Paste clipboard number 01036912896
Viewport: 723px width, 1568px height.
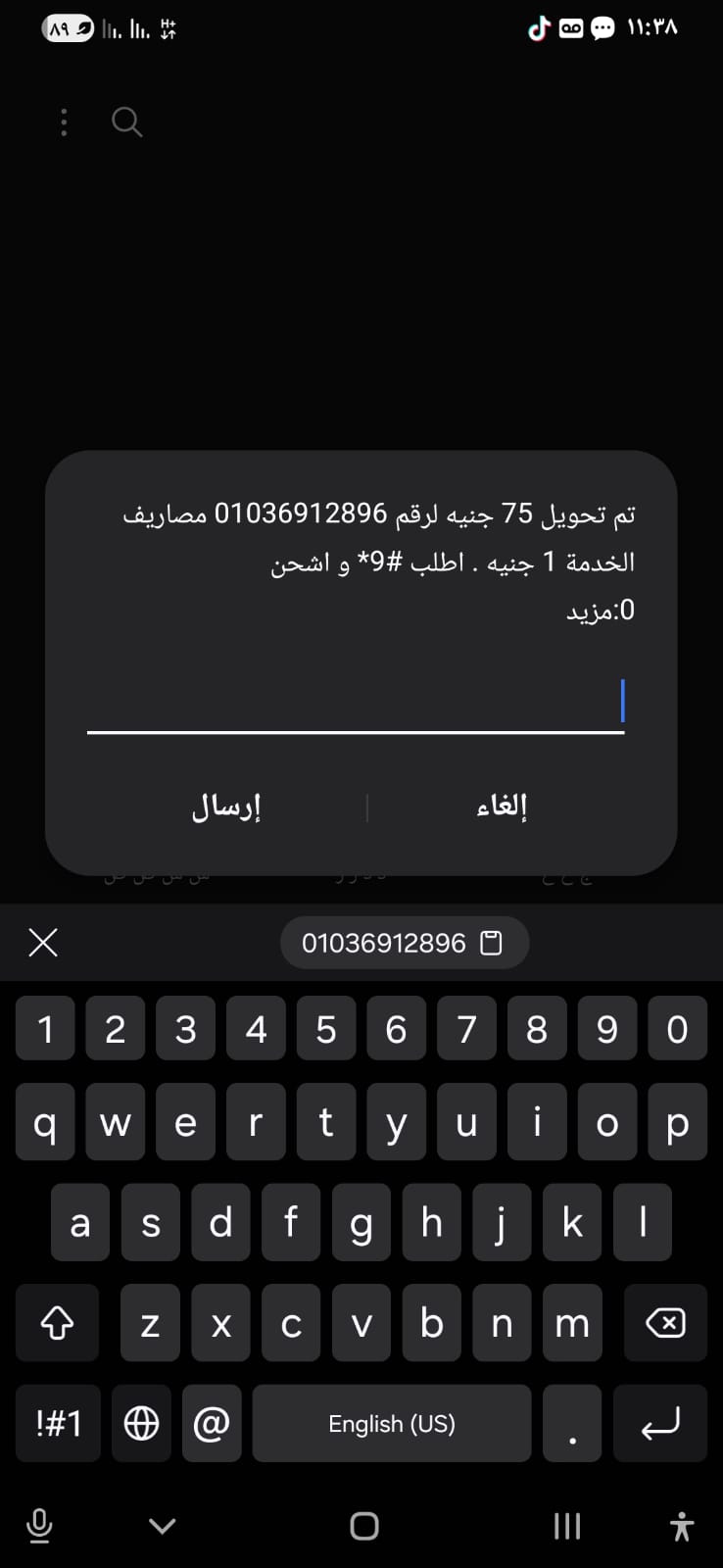(x=404, y=943)
